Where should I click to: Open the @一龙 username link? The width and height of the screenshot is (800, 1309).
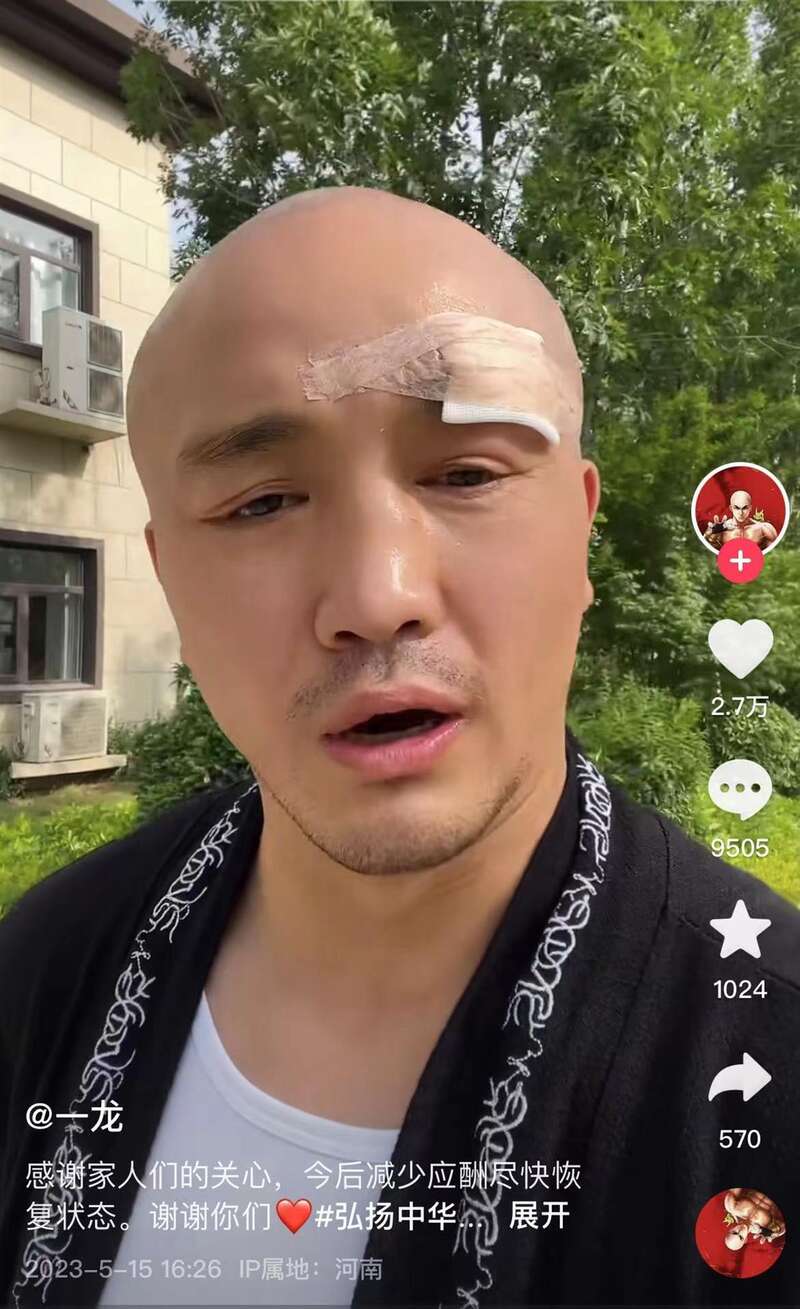click(75, 1117)
